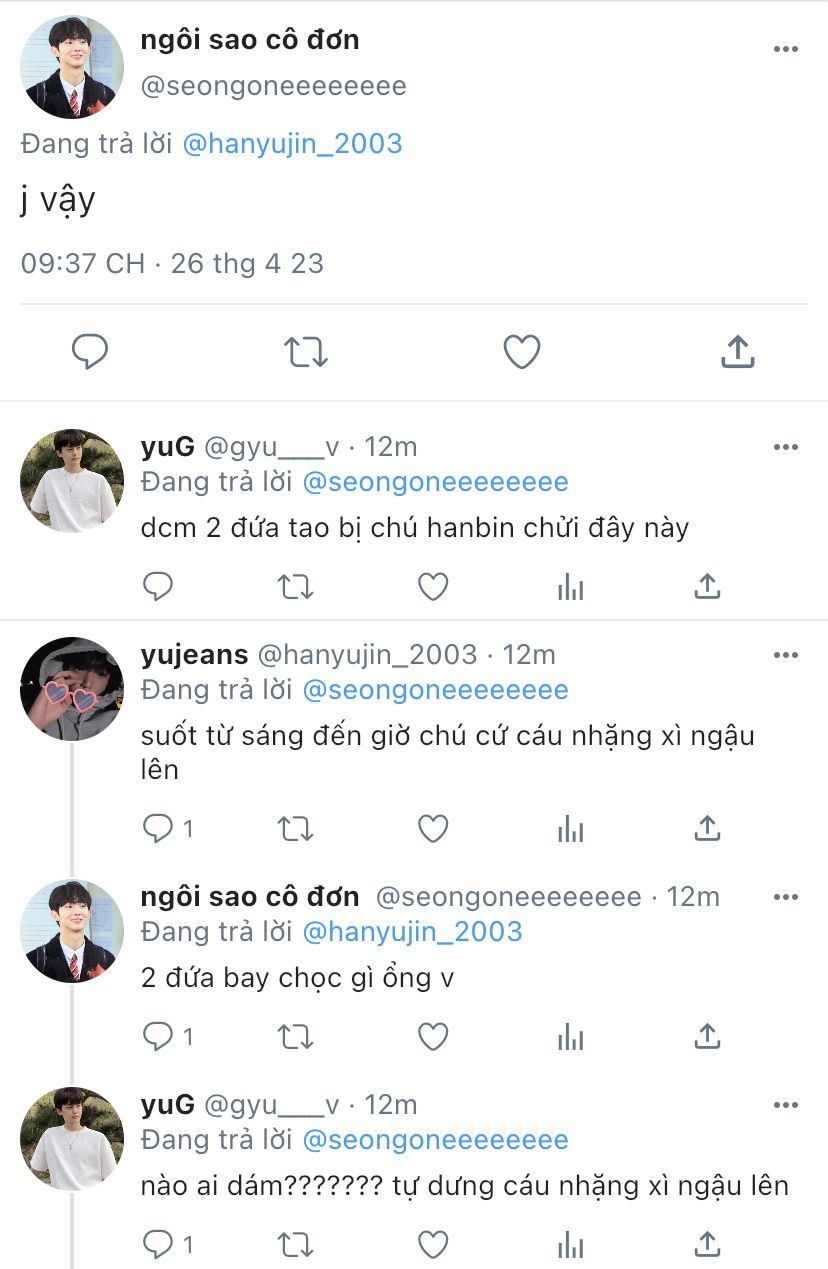Share yujeans' 'suốt từ sáng' reply
This screenshot has height=1269, width=828.
point(707,828)
